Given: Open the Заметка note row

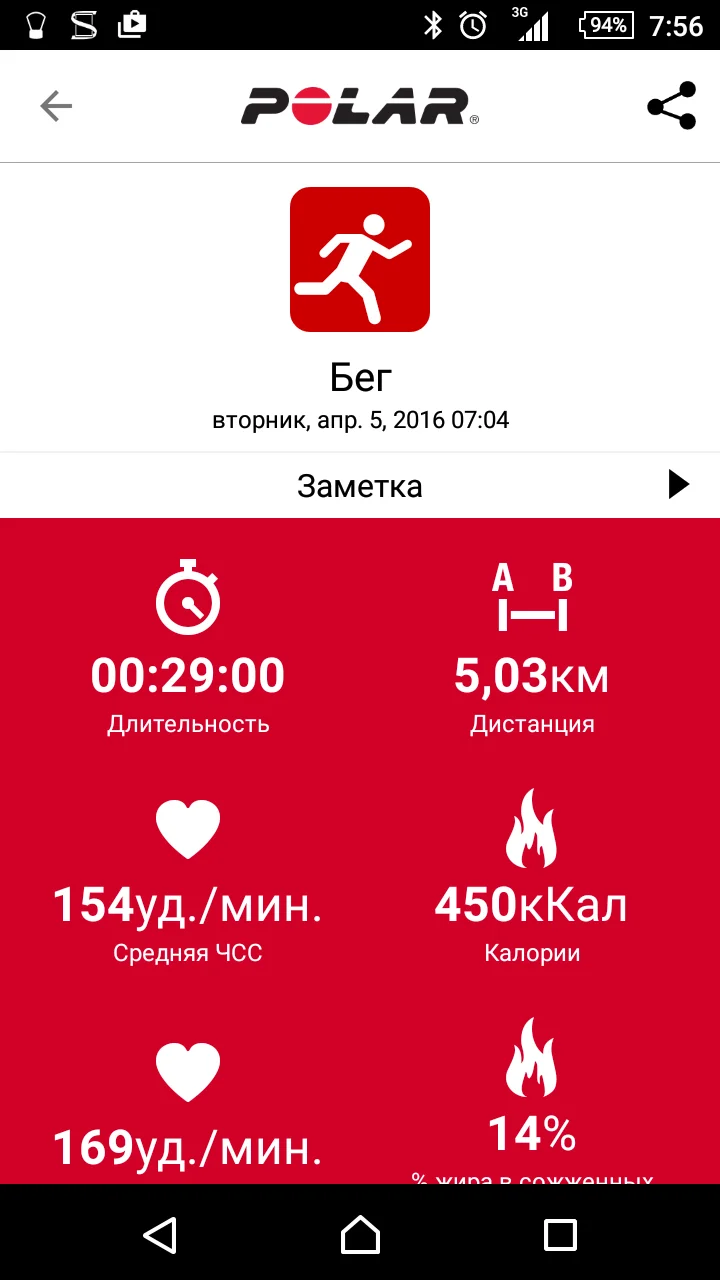Looking at the screenshot, I should click(360, 486).
